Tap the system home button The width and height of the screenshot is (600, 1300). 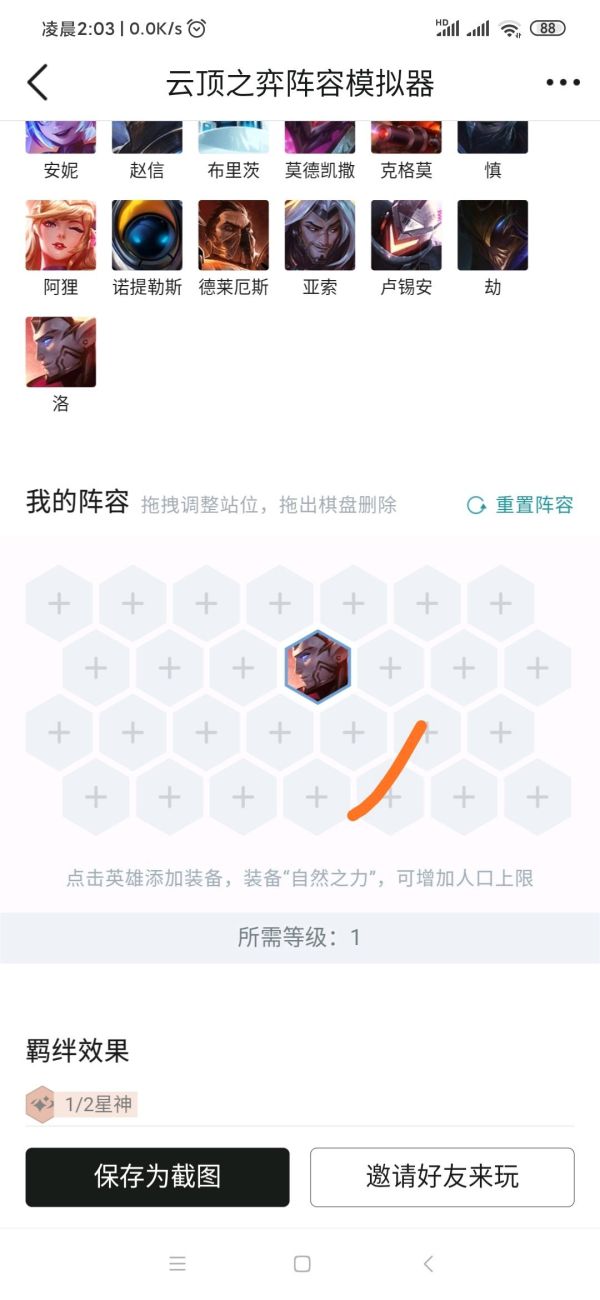(x=302, y=1264)
